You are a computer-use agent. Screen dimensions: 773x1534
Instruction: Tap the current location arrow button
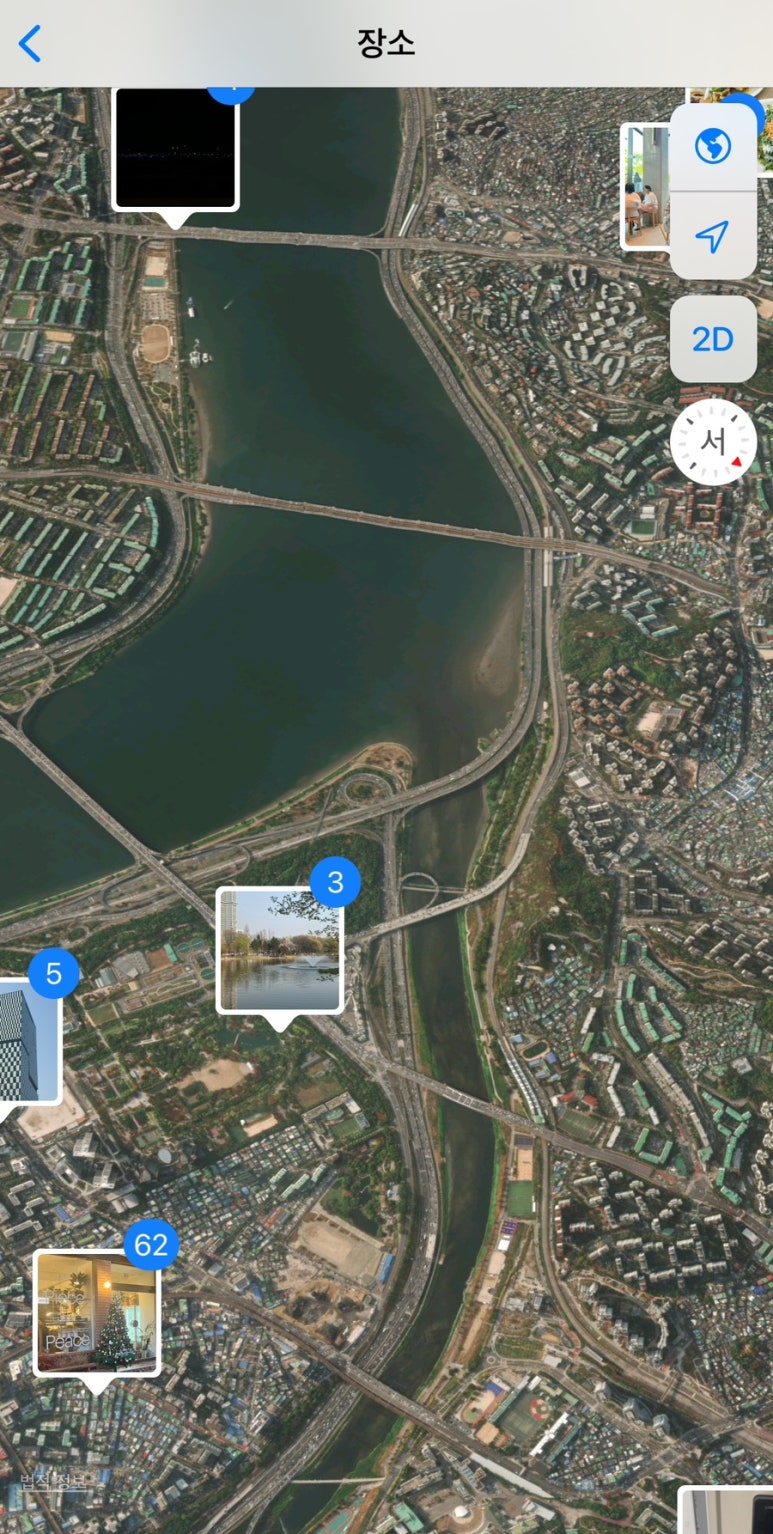[713, 236]
